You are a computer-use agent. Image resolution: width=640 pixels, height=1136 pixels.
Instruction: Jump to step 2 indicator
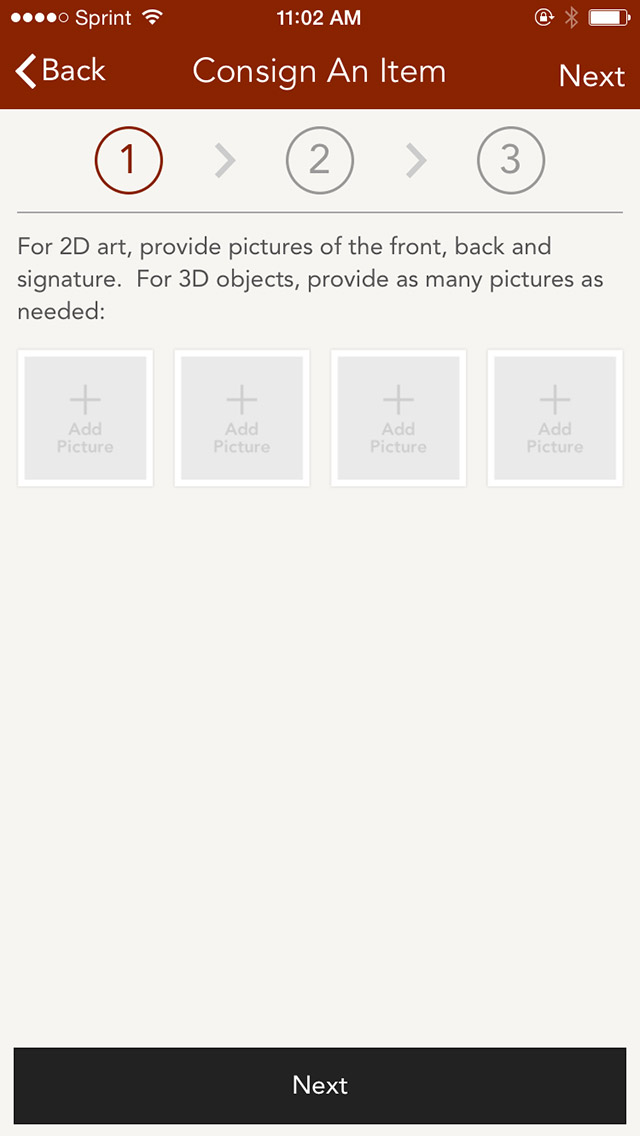[x=320, y=160]
